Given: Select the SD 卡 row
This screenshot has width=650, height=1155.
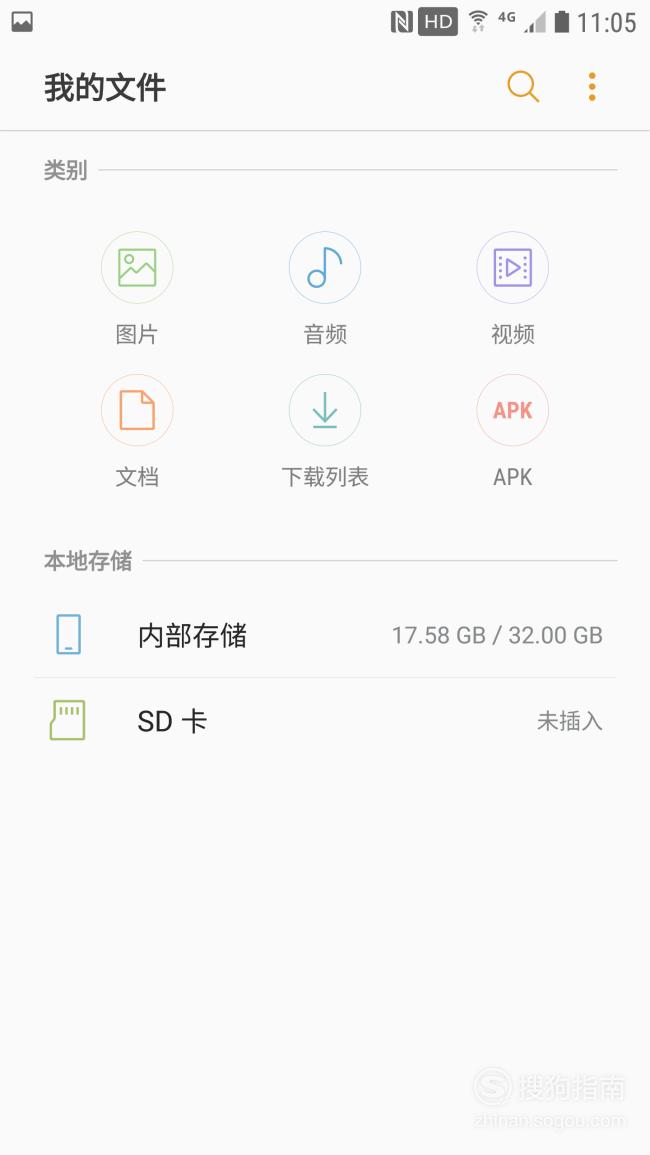Looking at the screenshot, I should click(x=325, y=720).
